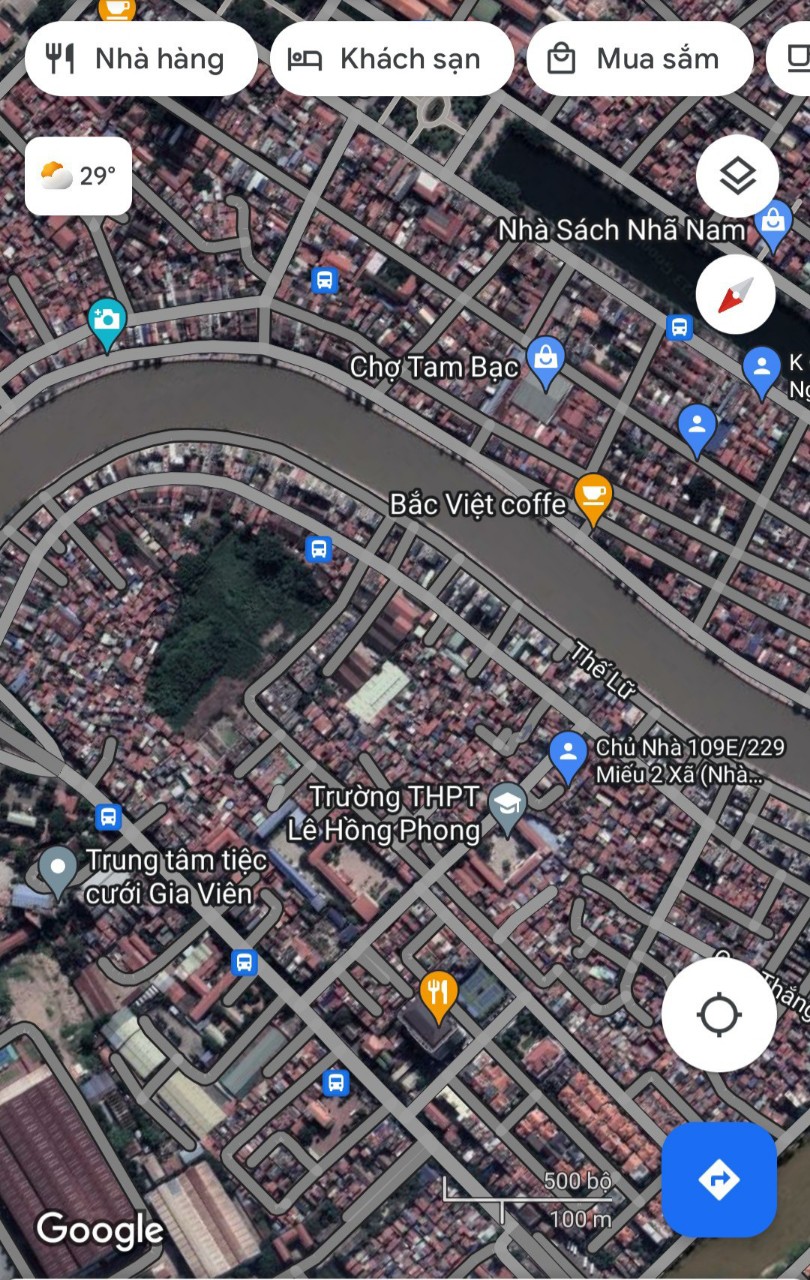The image size is (810, 1280).
Task: View Trường THPT Lê Hồng Phong pin
Action: 507,805
